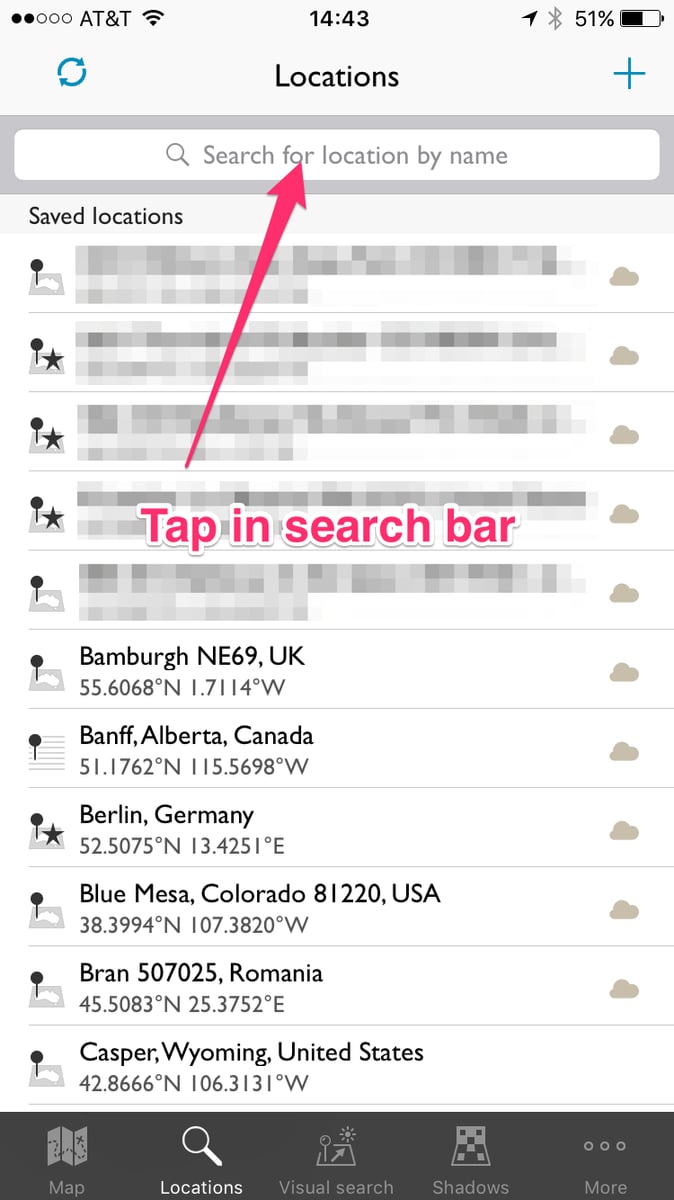Choose Blue Mesa, Colorado 81220, USA
This screenshot has height=1200, width=674.
[260, 906]
